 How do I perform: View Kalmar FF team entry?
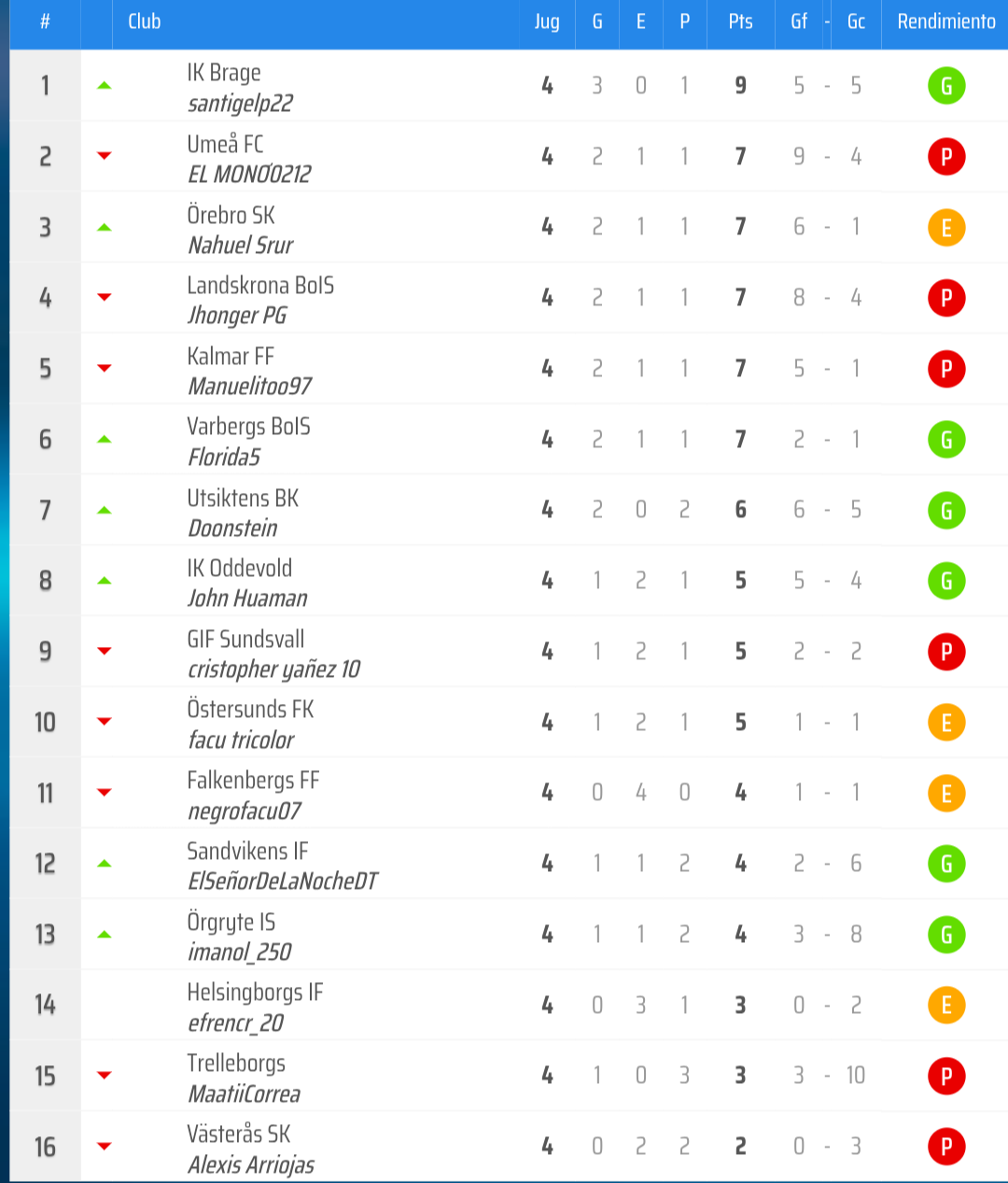(x=231, y=357)
